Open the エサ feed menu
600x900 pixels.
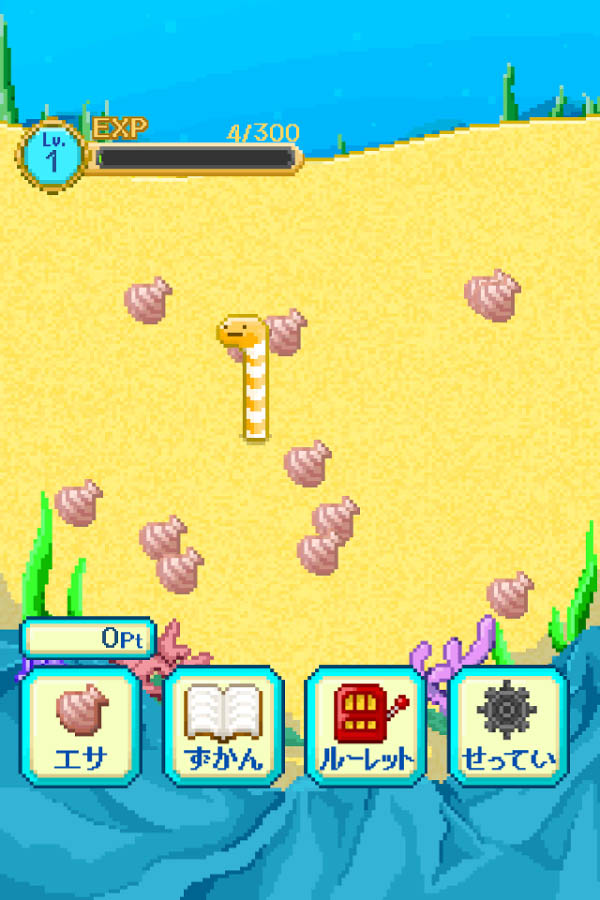click(80, 725)
